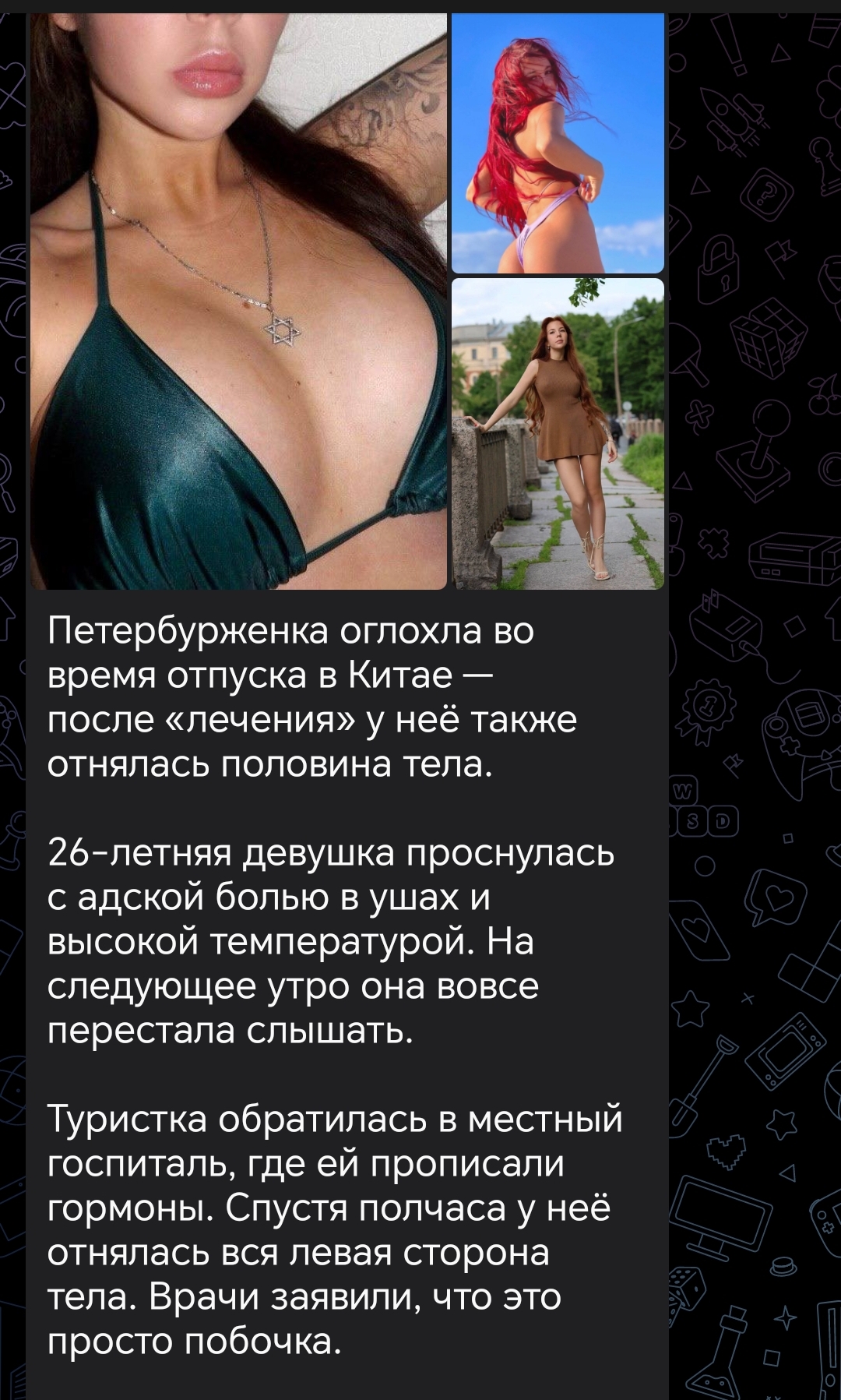Viewport: 841px width, 1400px height.
Task: Open the red-haired woman beach photo
Action: pos(558,144)
